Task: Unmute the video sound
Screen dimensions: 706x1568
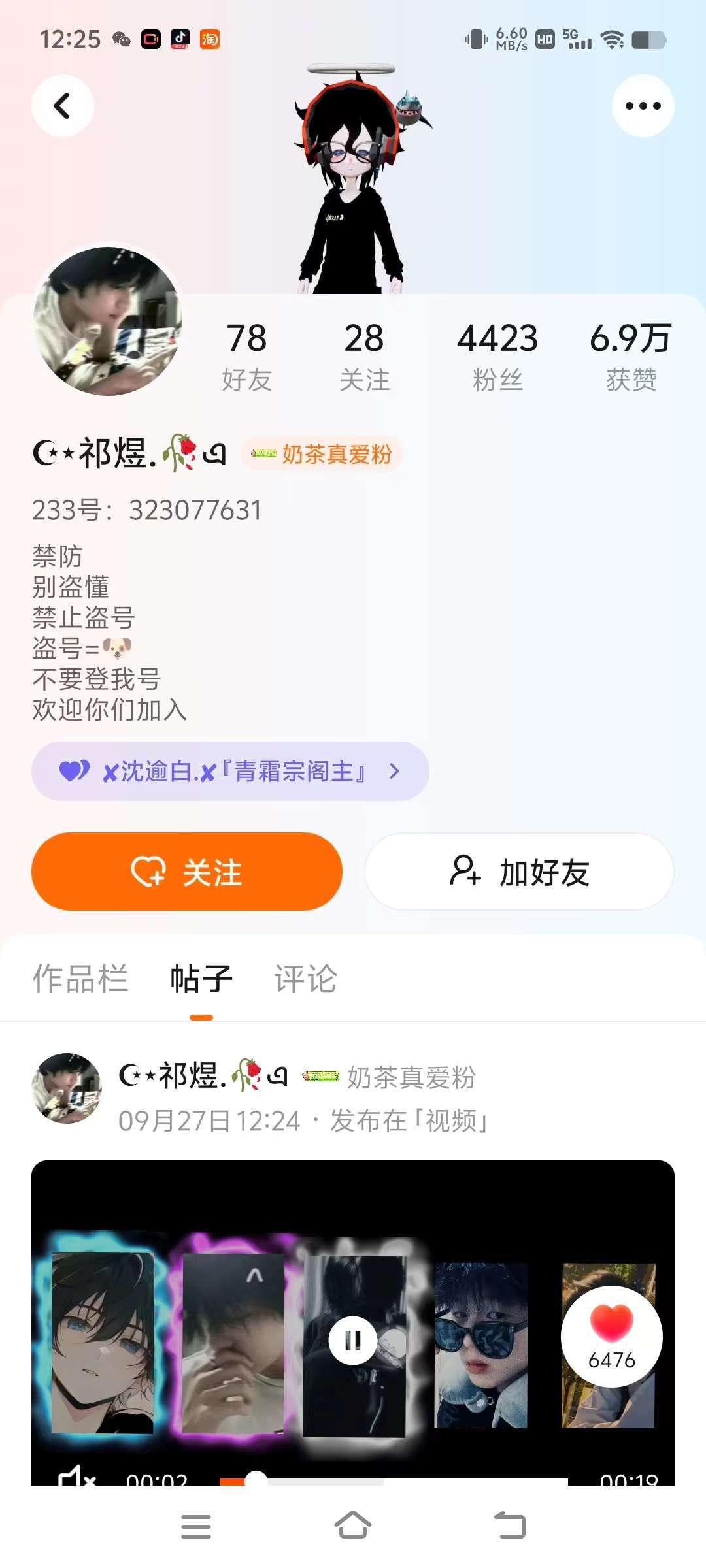Action: pos(77,1478)
